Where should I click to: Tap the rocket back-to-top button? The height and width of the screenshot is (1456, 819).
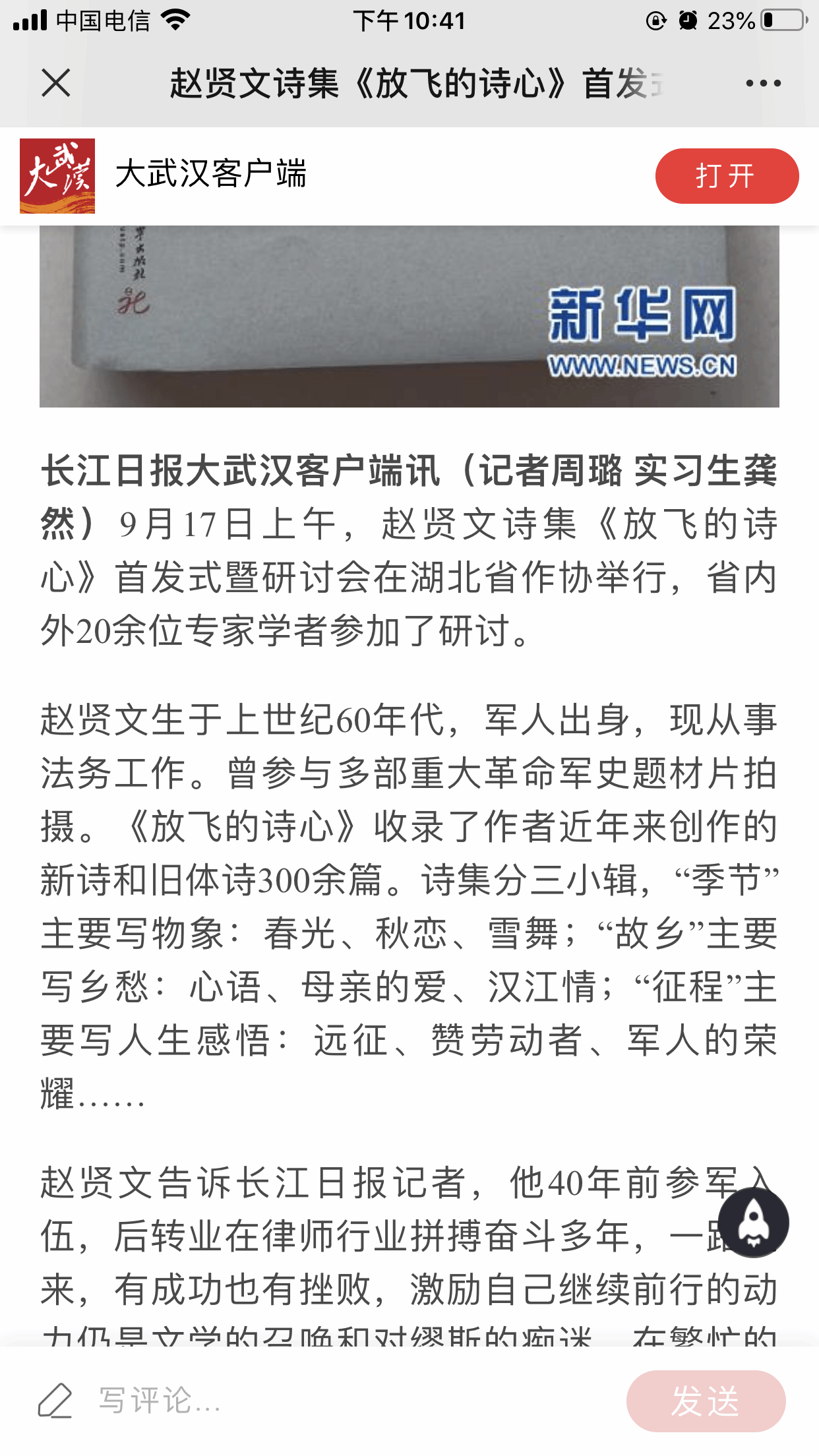click(x=753, y=1222)
